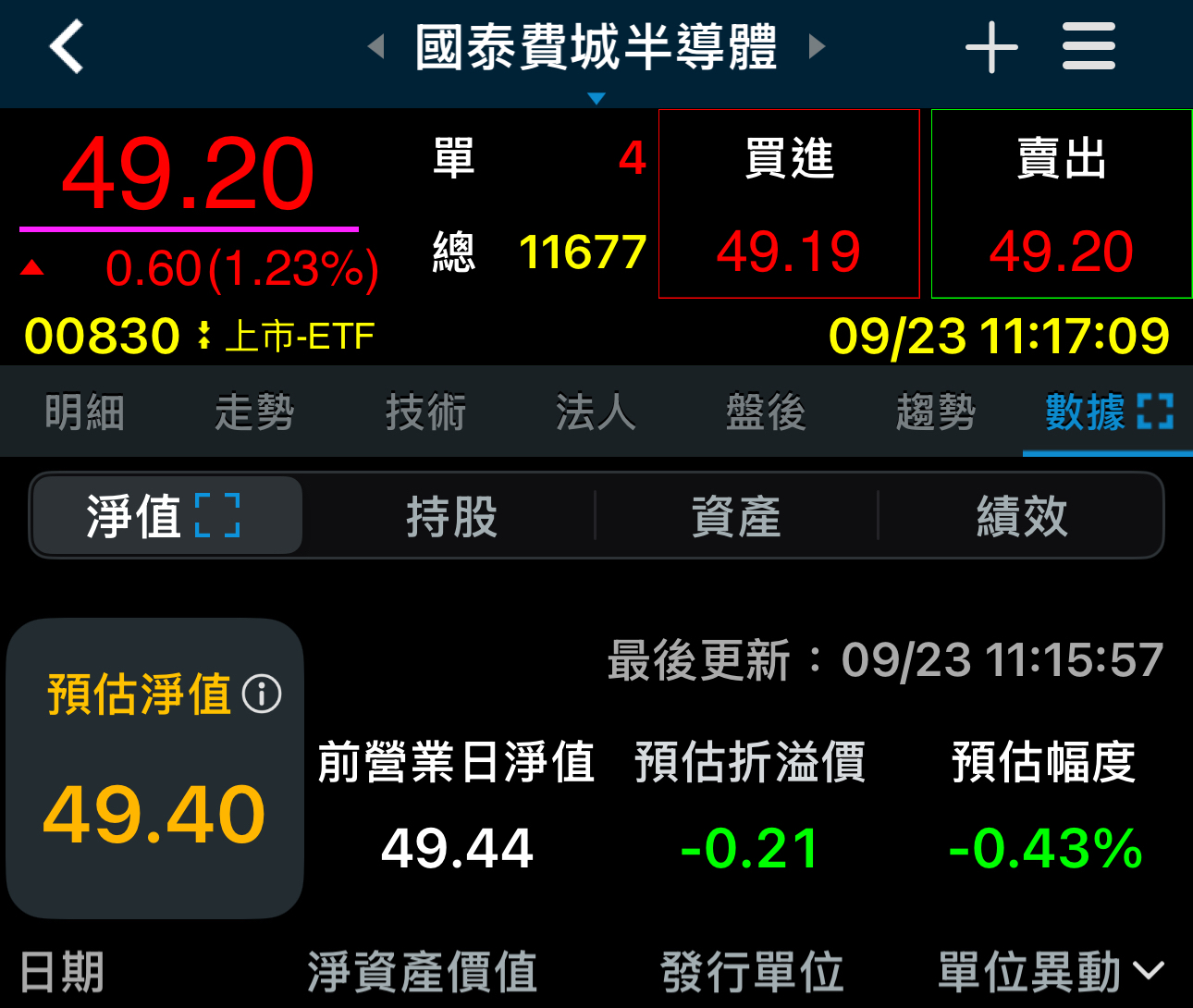
Task: Switch to the next stock using right arrow
Action: point(816,46)
